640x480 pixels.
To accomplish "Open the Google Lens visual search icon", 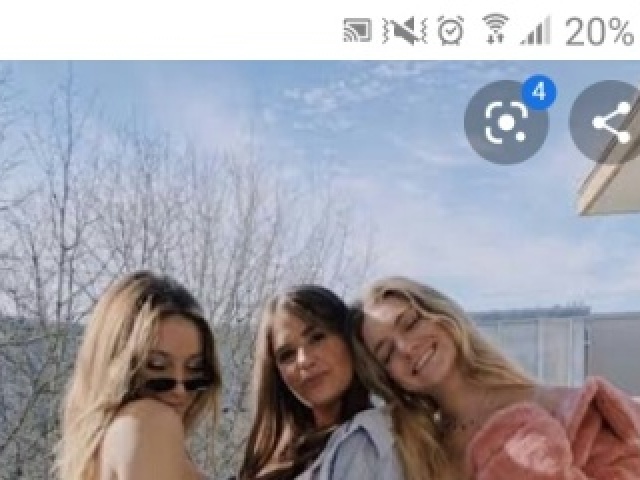I will tap(506, 122).
